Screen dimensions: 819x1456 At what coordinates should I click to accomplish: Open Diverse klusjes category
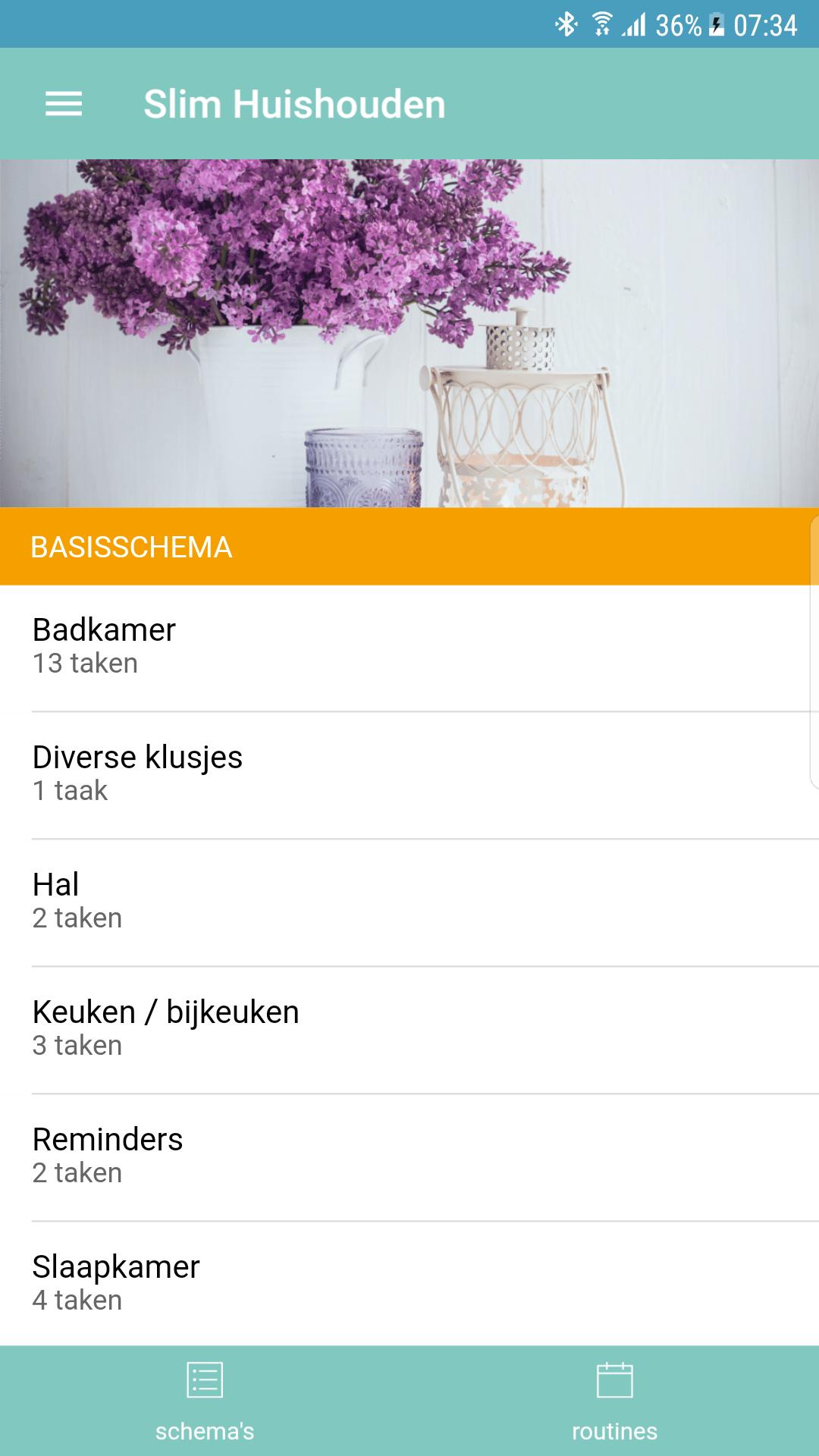pos(409,773)
